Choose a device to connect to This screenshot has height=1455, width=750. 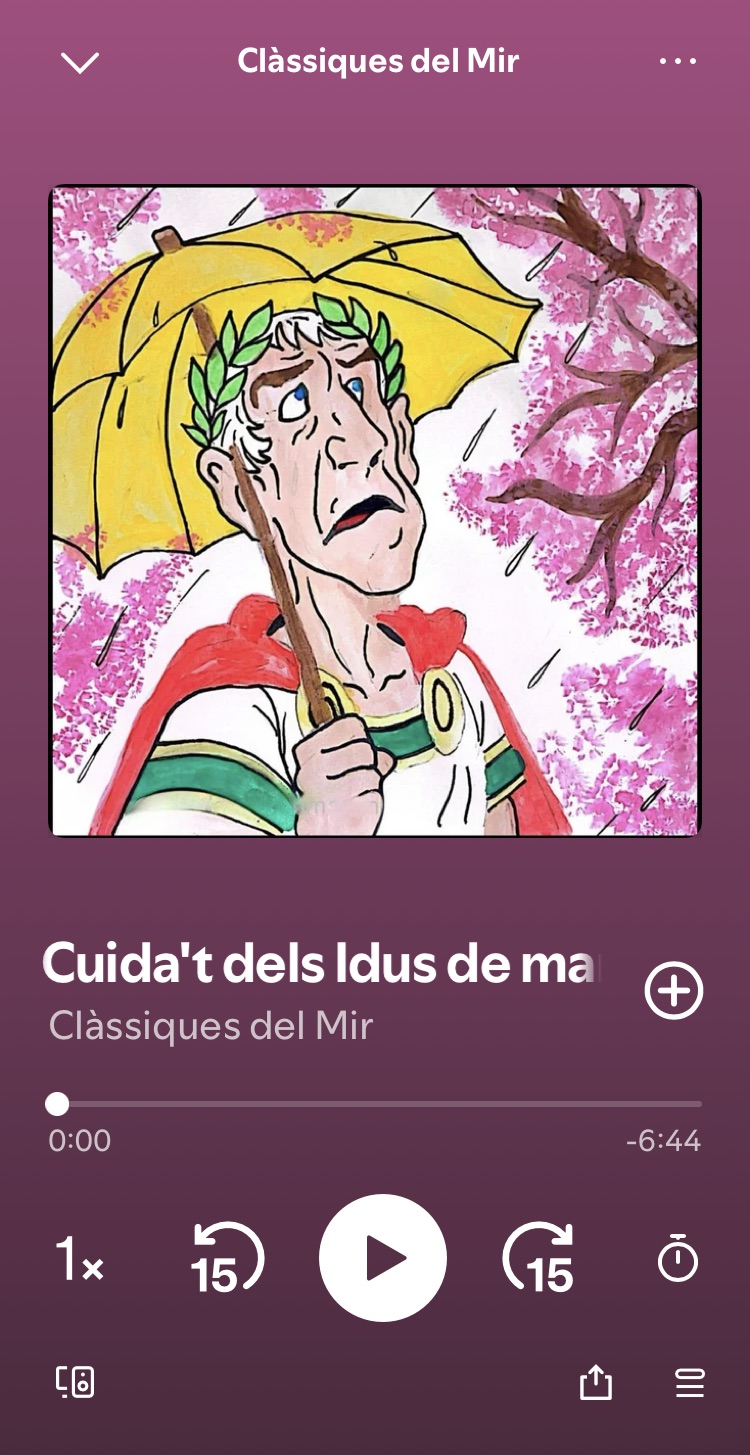tap(75, 1382)
